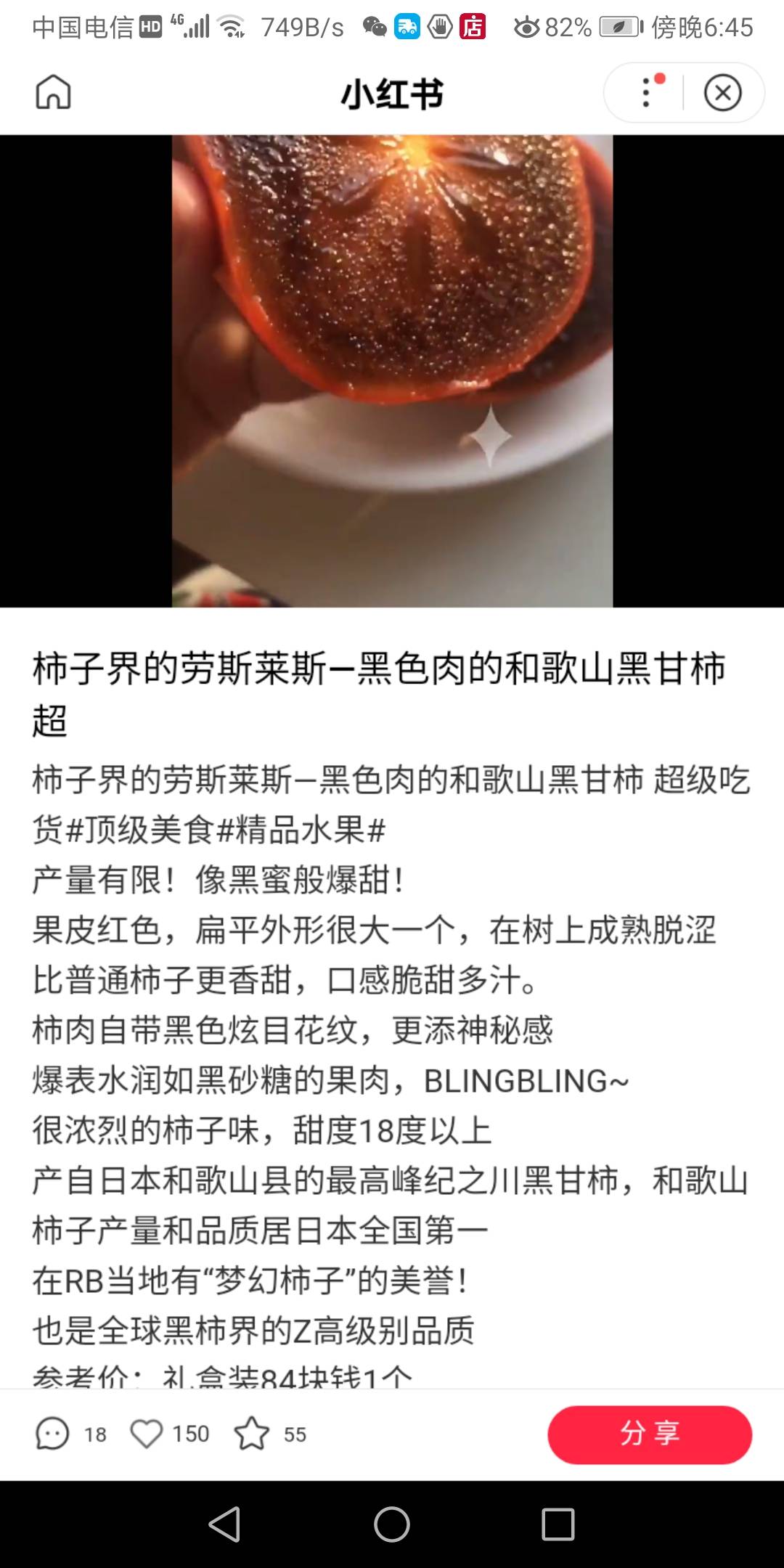784x1568 pixels.
Task: Close the 小红书 mini program
Action: [x=722, y=93]
